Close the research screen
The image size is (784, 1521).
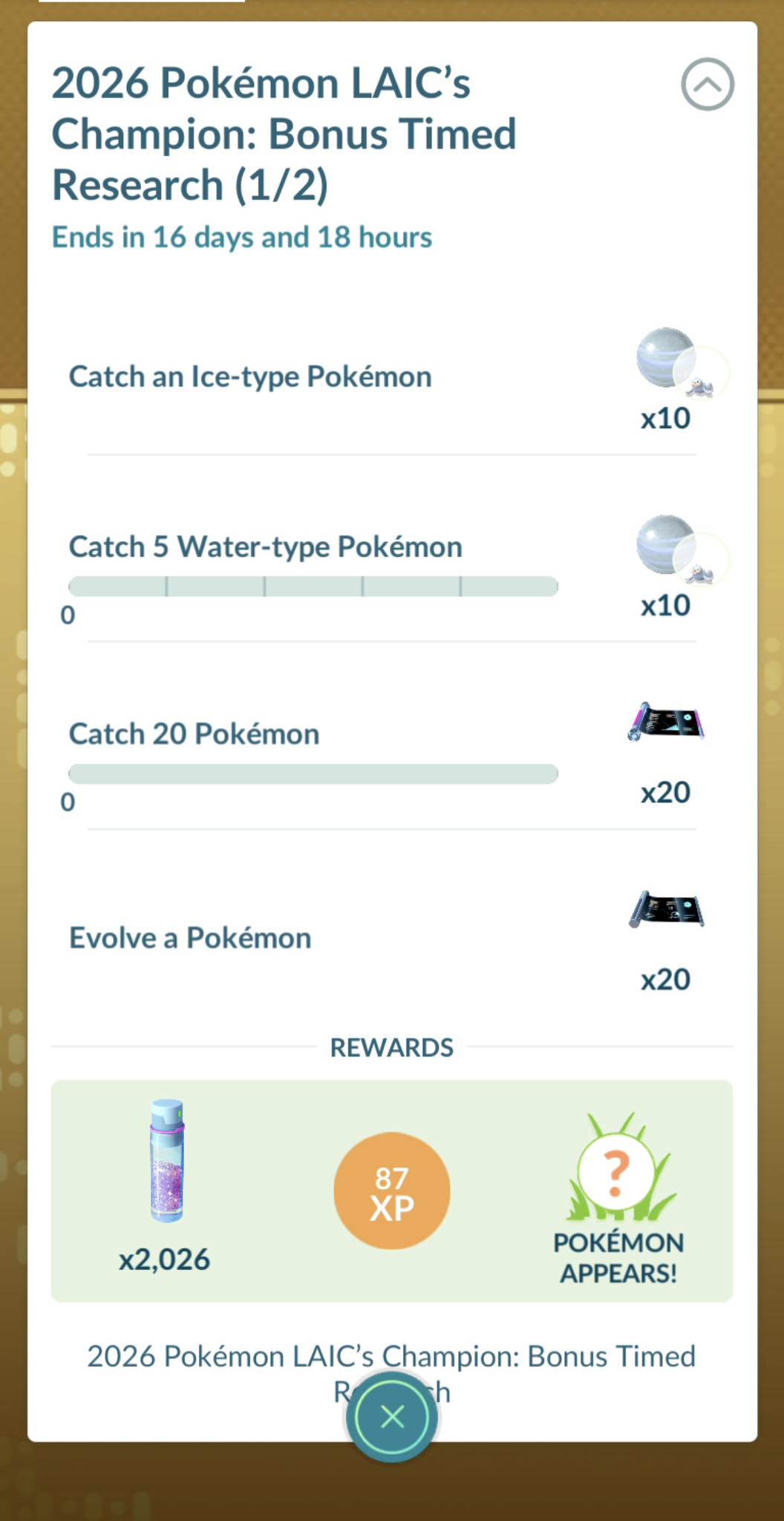(x=392, y=1416)
